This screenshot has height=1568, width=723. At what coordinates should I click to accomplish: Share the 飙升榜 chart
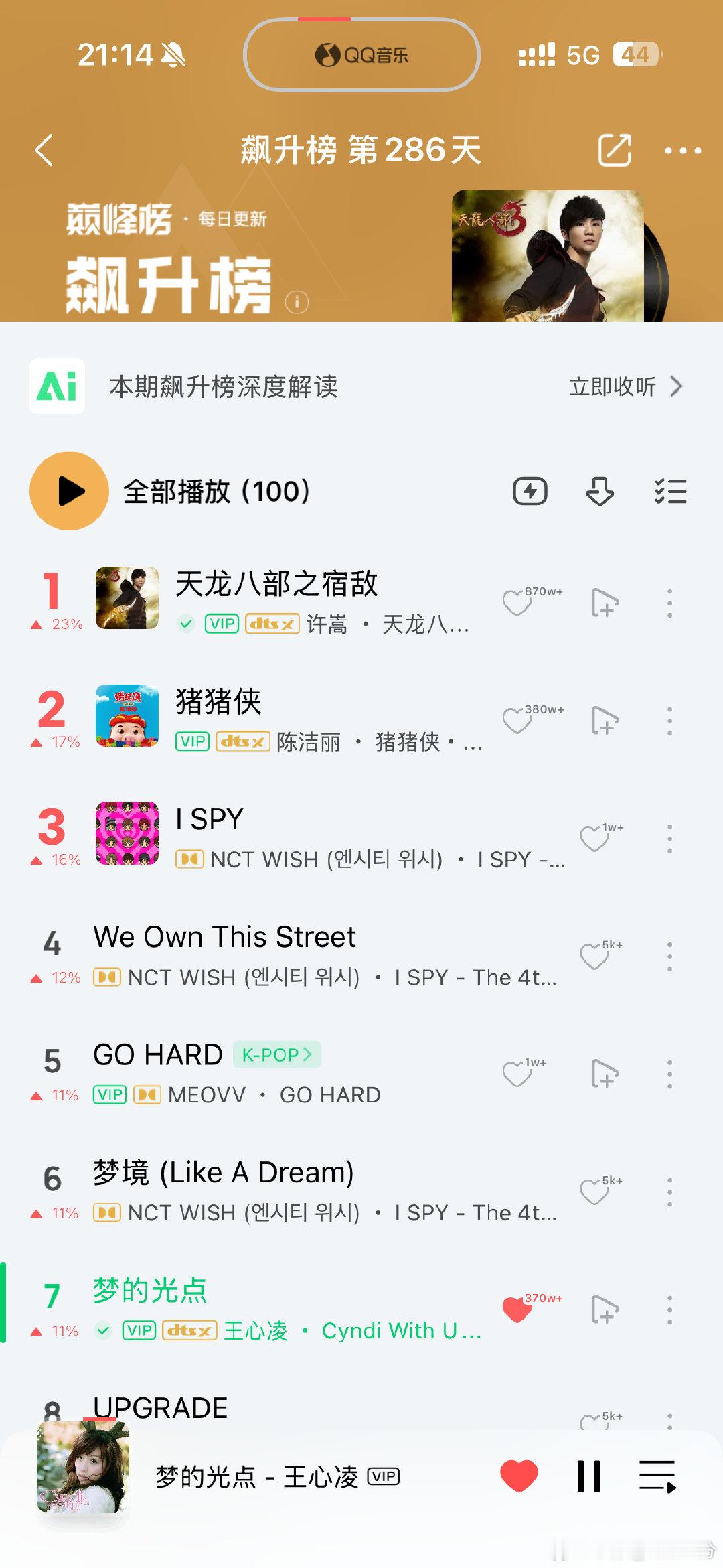[615, 150]
